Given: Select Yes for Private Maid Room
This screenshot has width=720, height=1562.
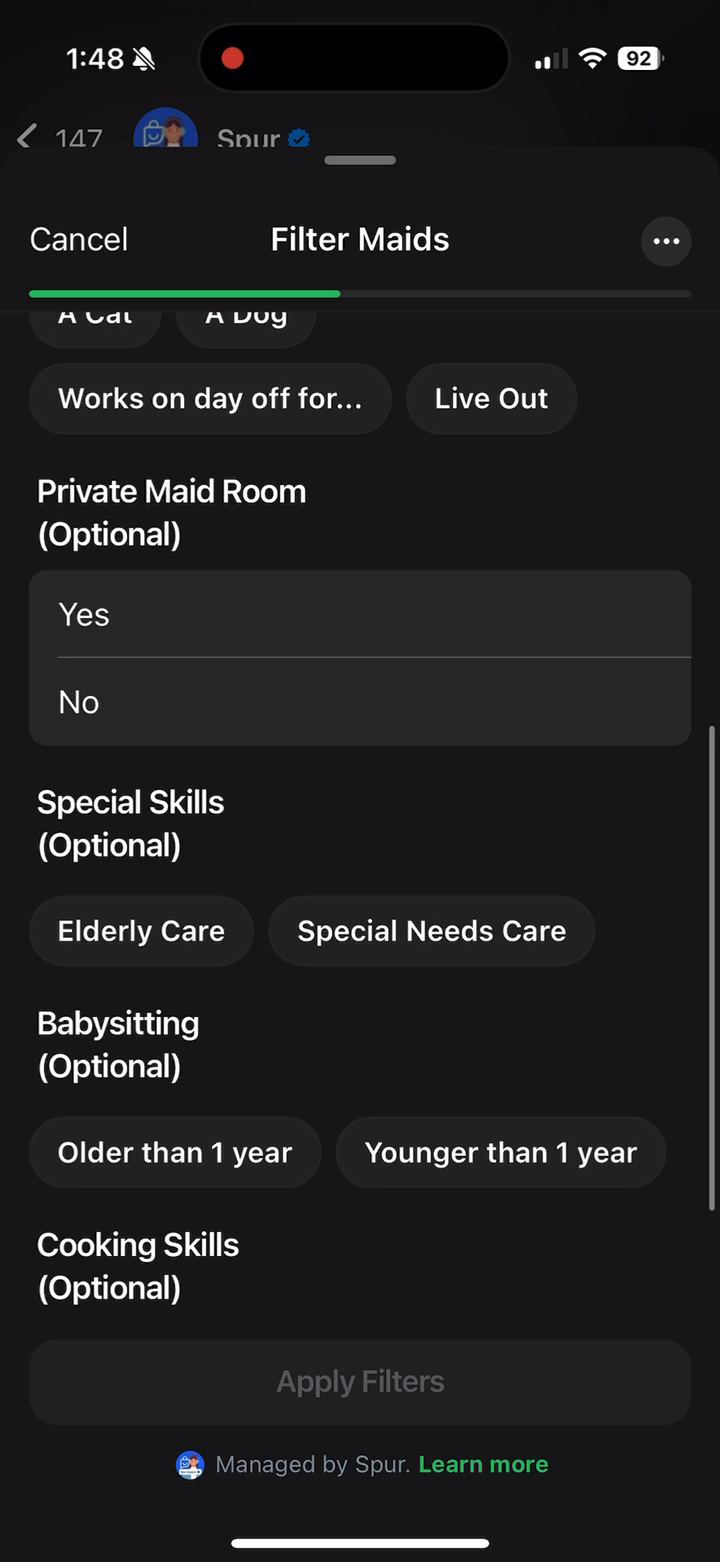Looking at the screenshot, I should (360, 614).
